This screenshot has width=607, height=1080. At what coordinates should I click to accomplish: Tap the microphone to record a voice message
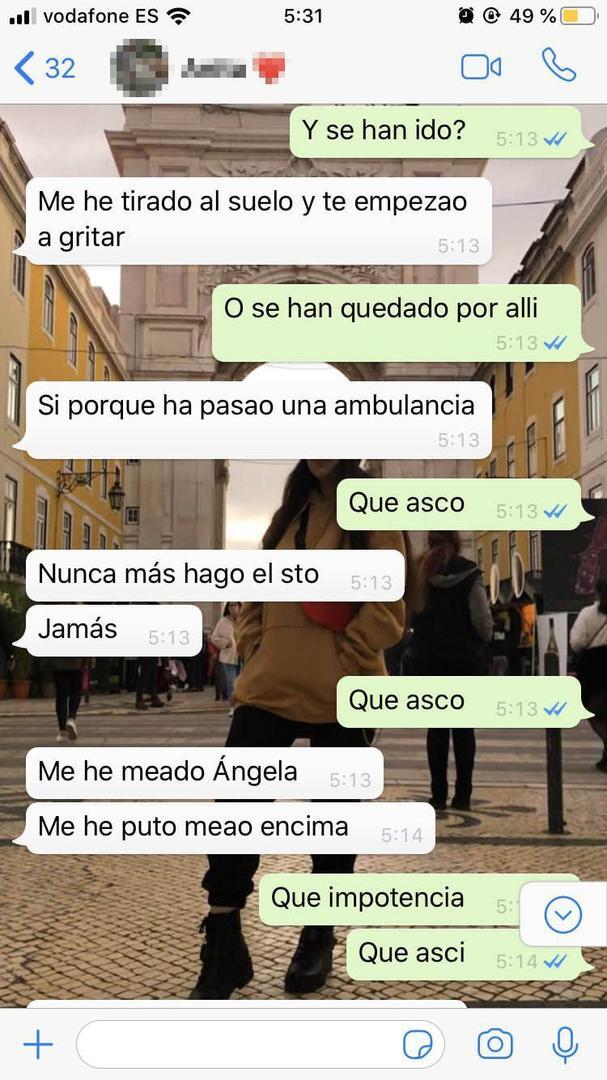pos(565,1045)
